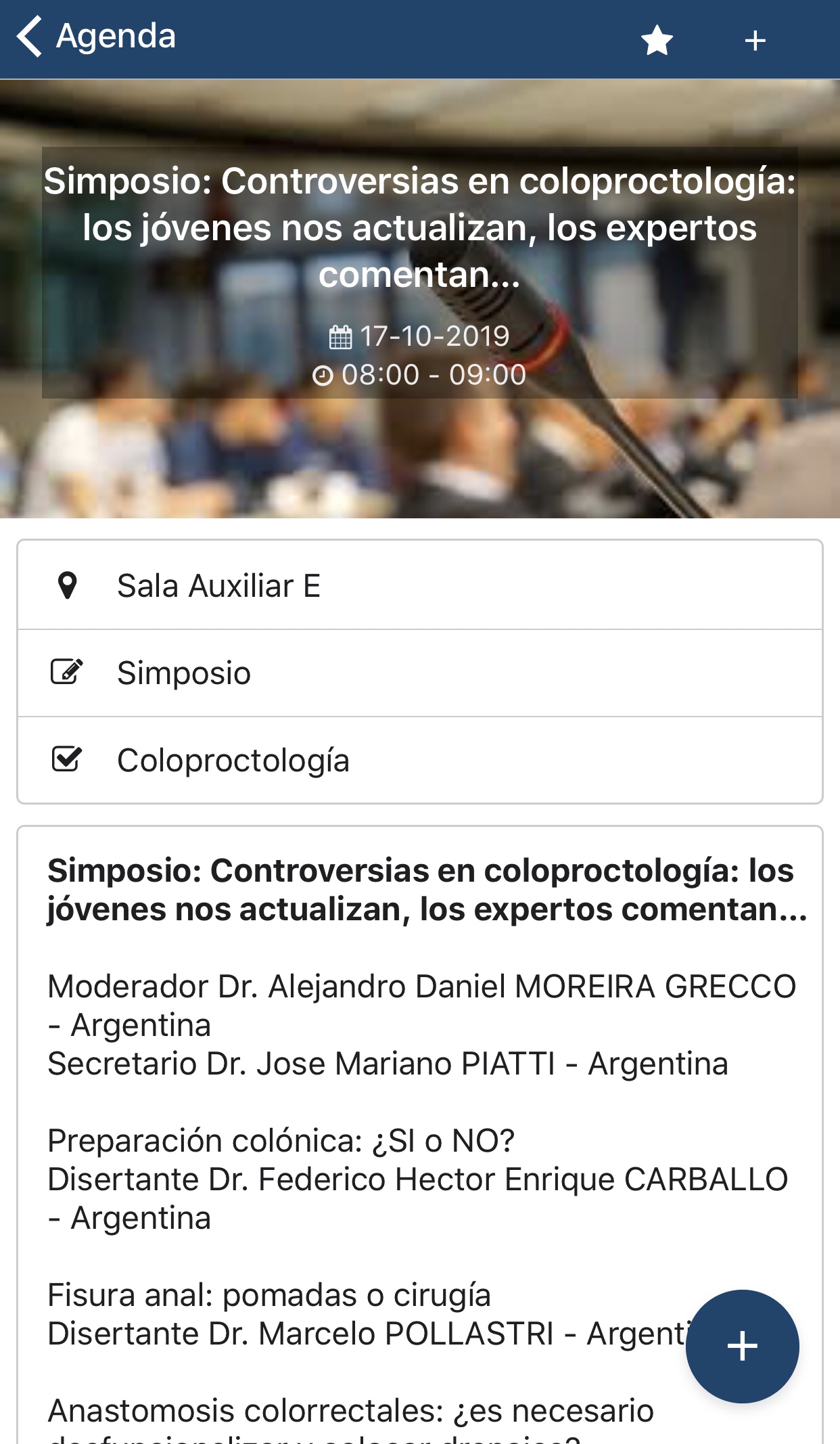Open the Sala Auxiliar E location row
This screenshot has height=1444, width=840.
pyautogui.click(x=419, y=585)
